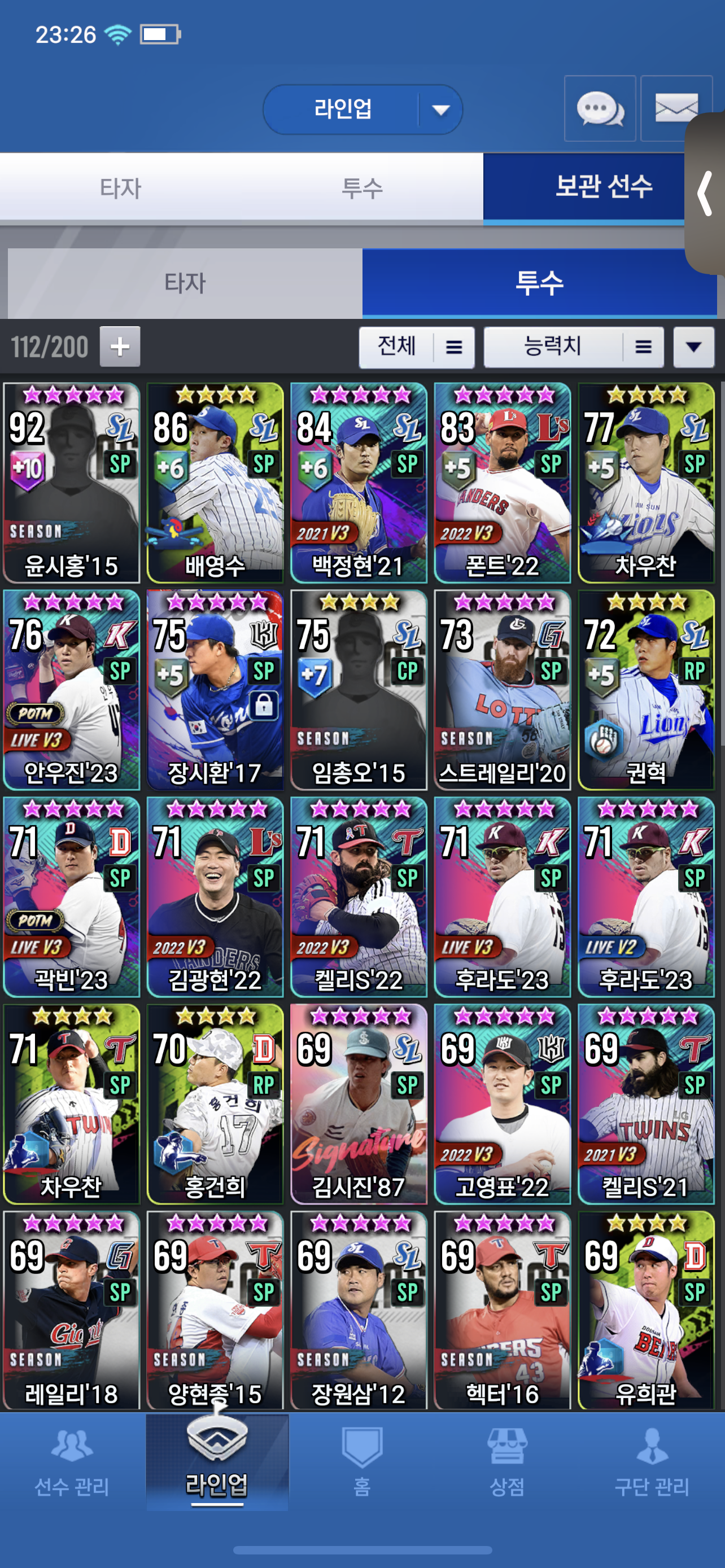This screenshot has width=725, height=1568.
Task: Open the mail envelope icon
Action: (675, 109)
